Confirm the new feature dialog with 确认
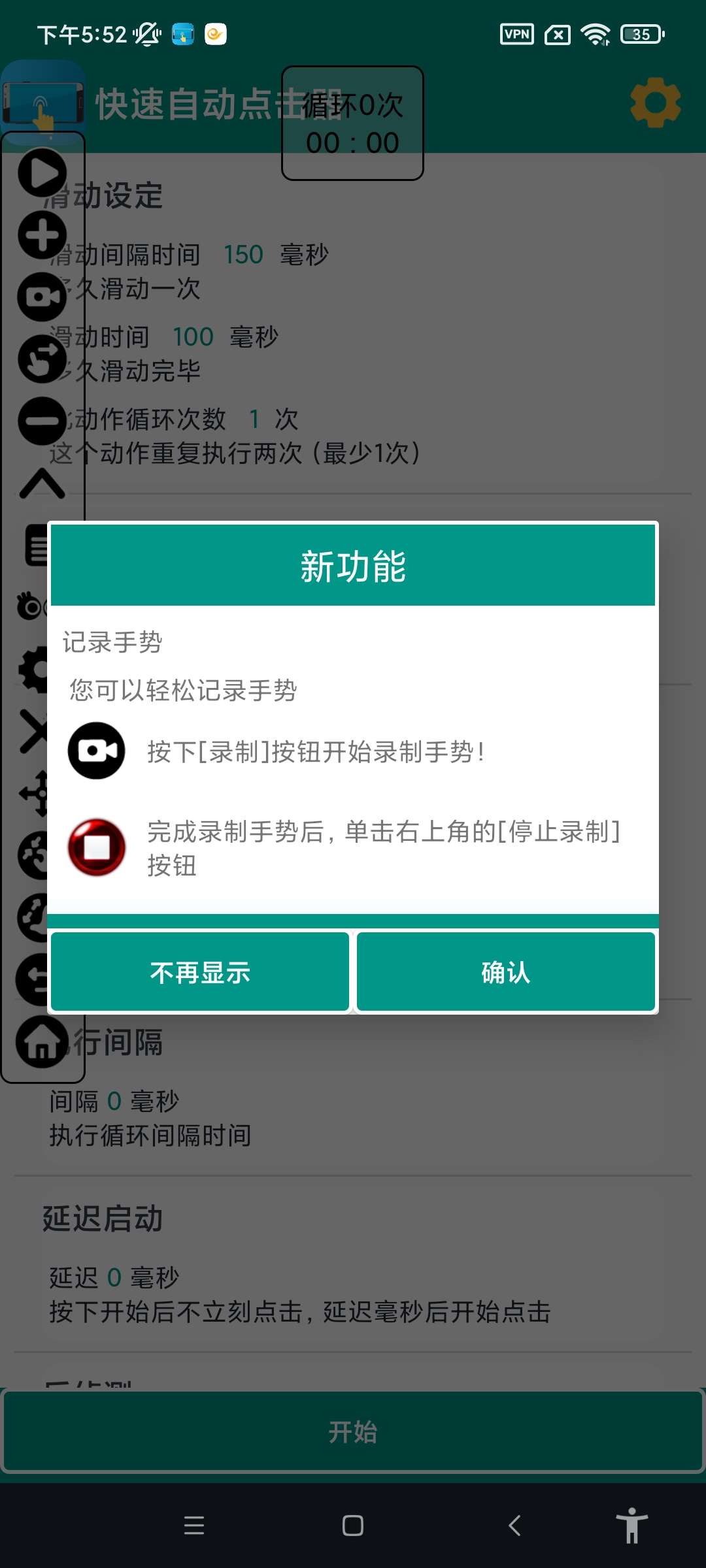706x1568 pixels. [x=505, y=972]
